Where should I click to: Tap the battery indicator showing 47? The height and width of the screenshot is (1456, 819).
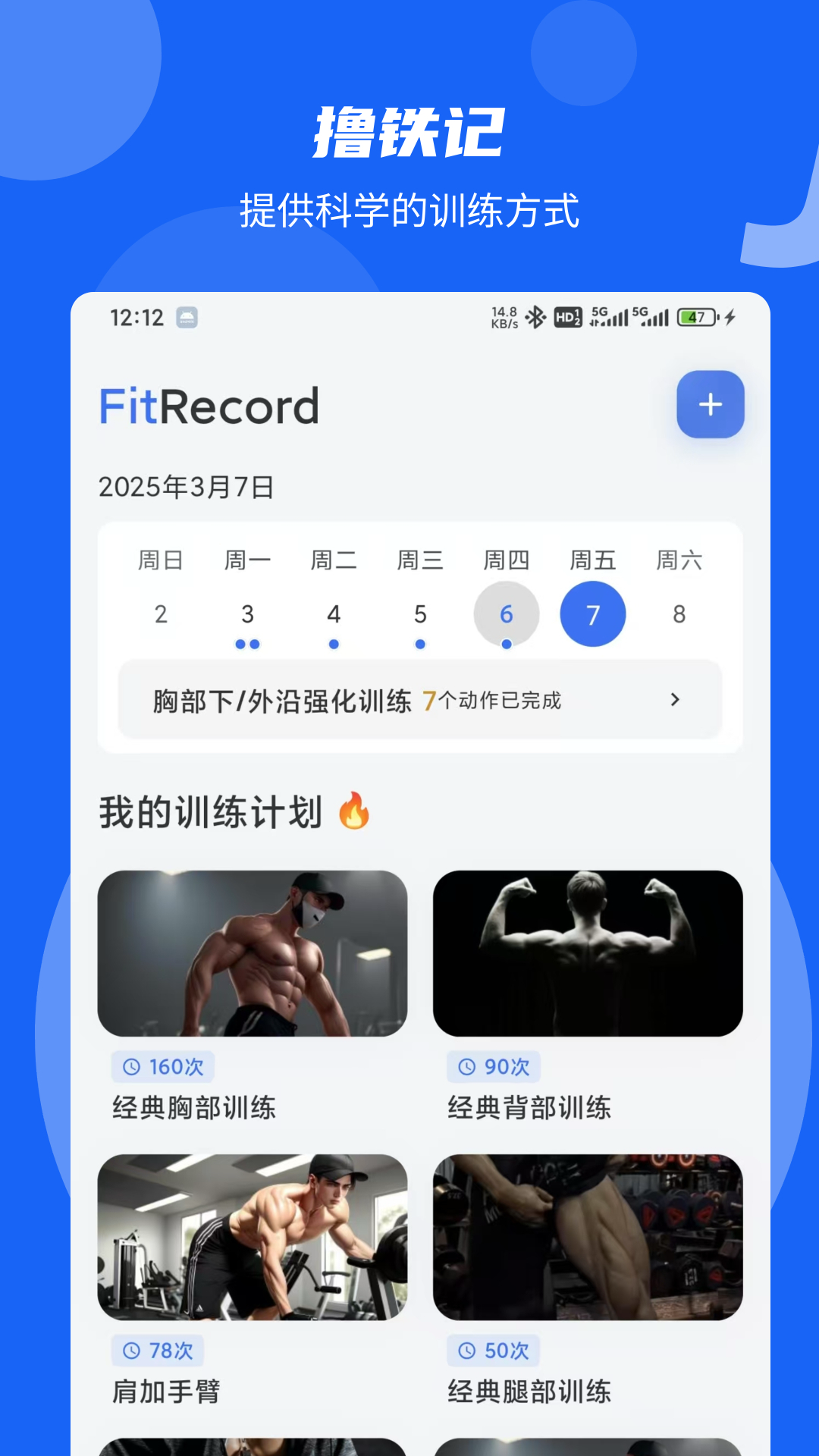[695, 317]
